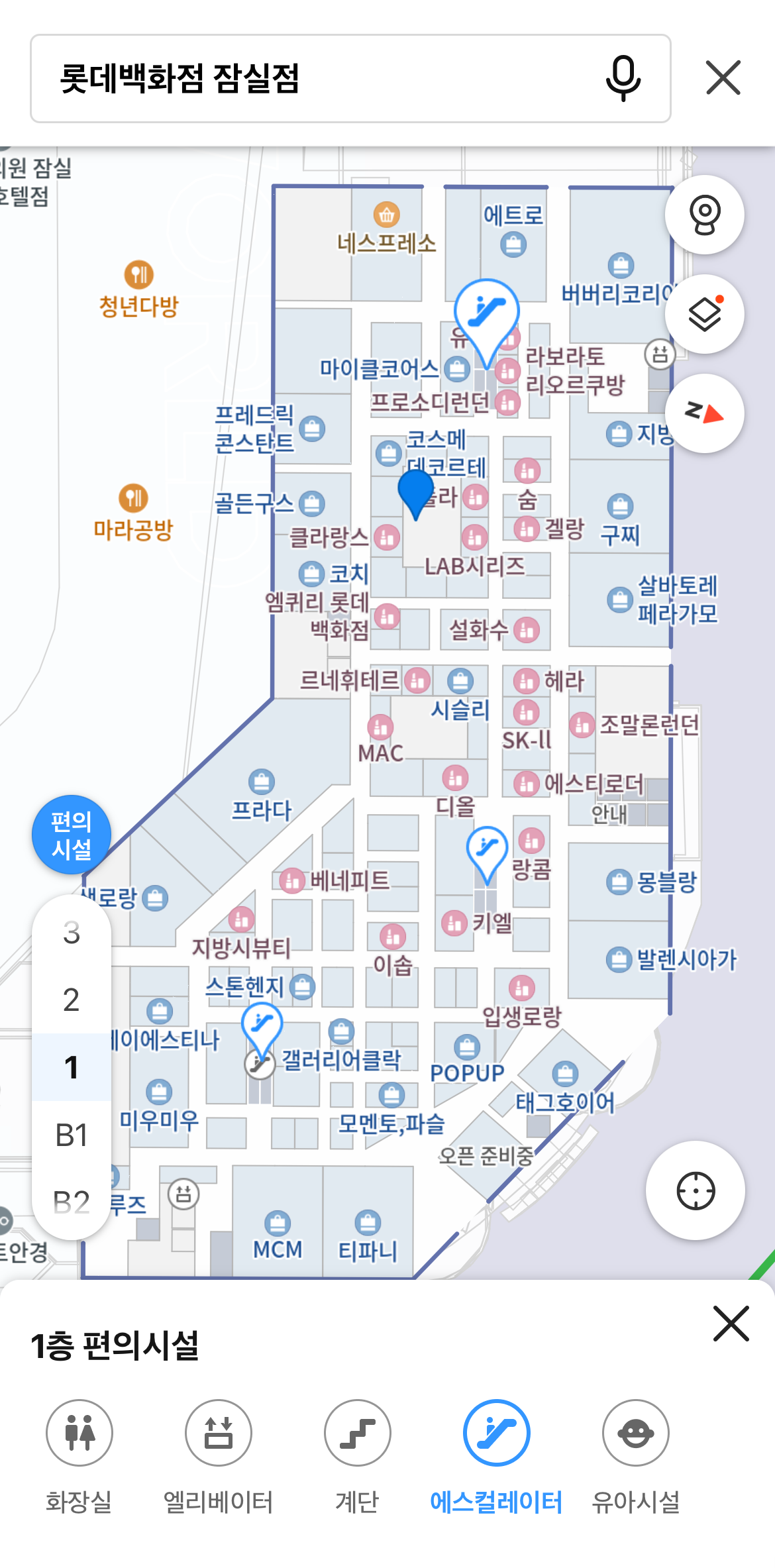This screenshot has height=1568, width=775.
Task: Show 엘리베이터 locations
Action: 219,1432
